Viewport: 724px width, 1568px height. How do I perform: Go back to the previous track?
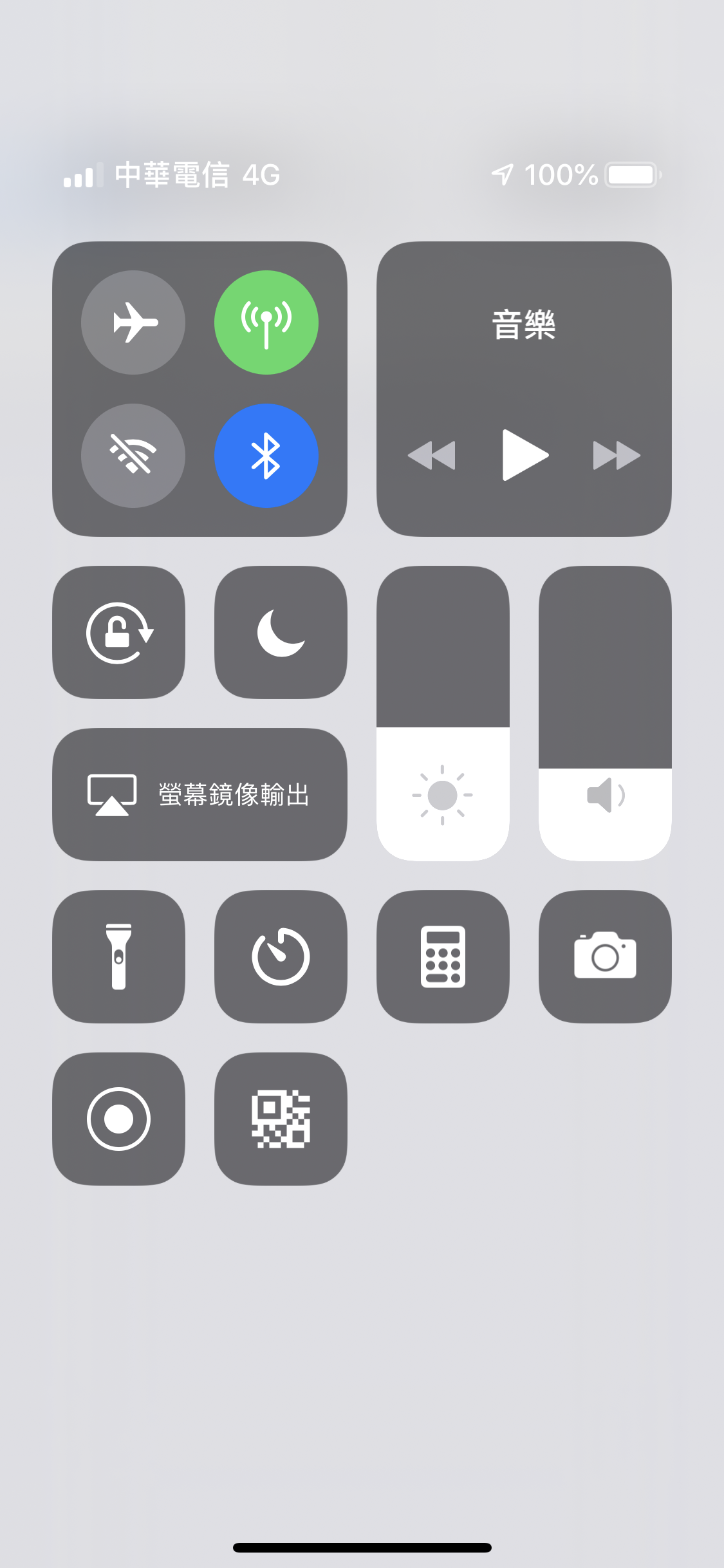pyautogui.click(x=432, y=455)
